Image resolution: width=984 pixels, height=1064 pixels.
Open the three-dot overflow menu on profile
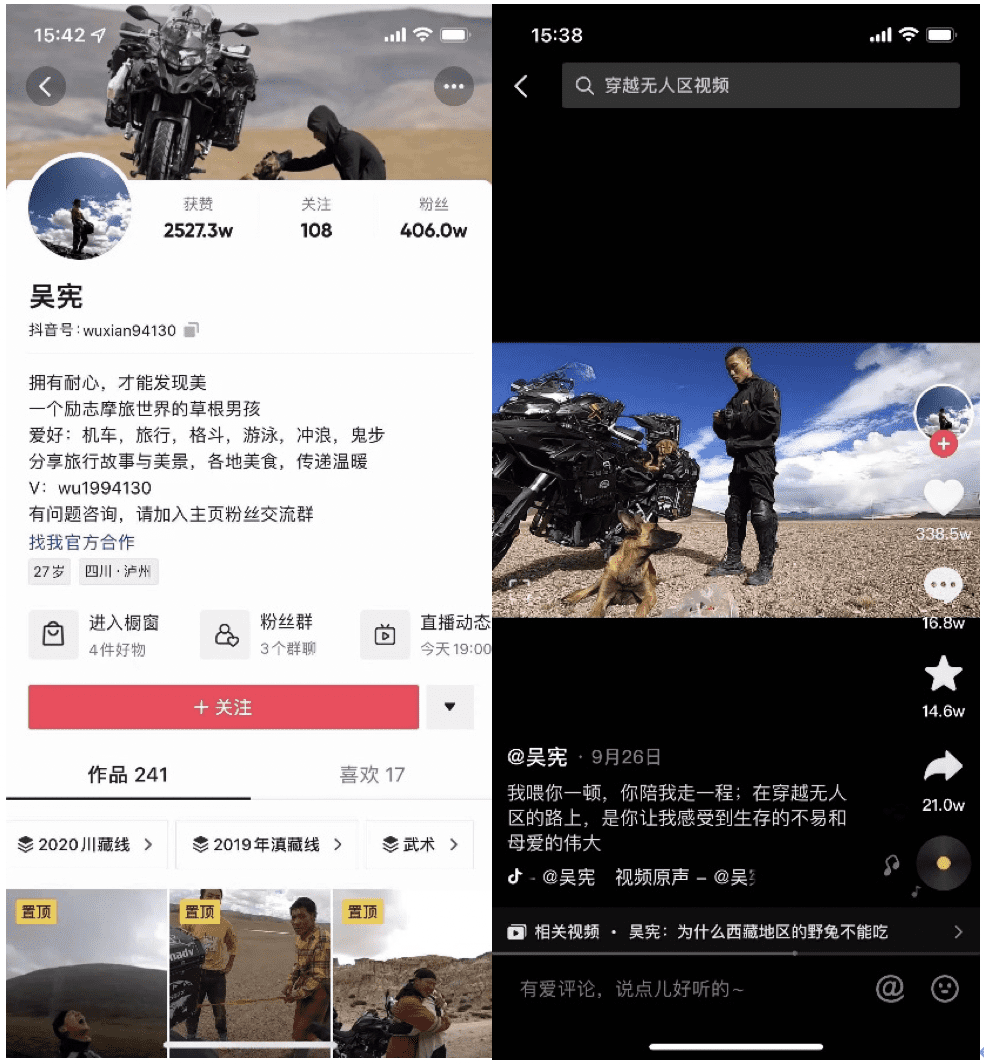[x=453, y=87]
